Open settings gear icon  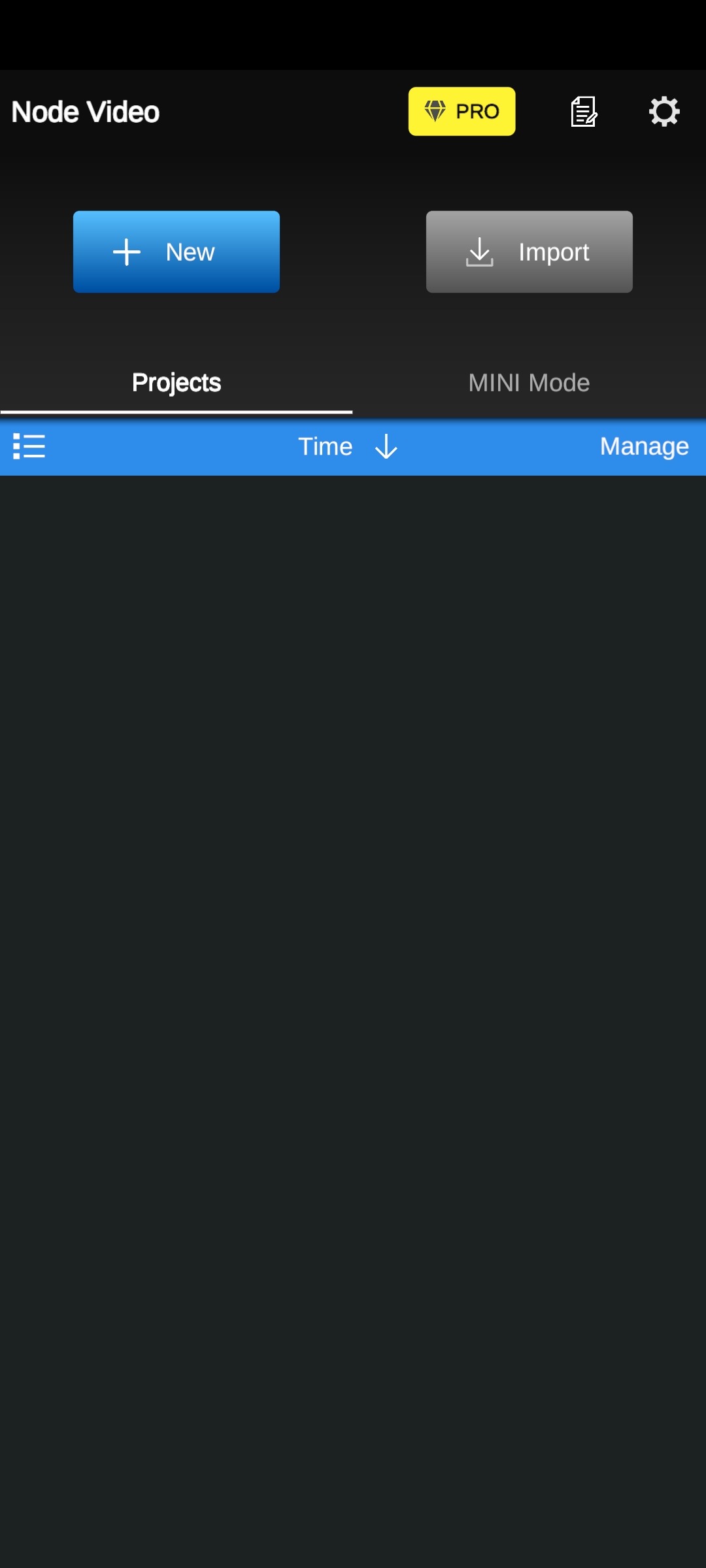point(664,112)
